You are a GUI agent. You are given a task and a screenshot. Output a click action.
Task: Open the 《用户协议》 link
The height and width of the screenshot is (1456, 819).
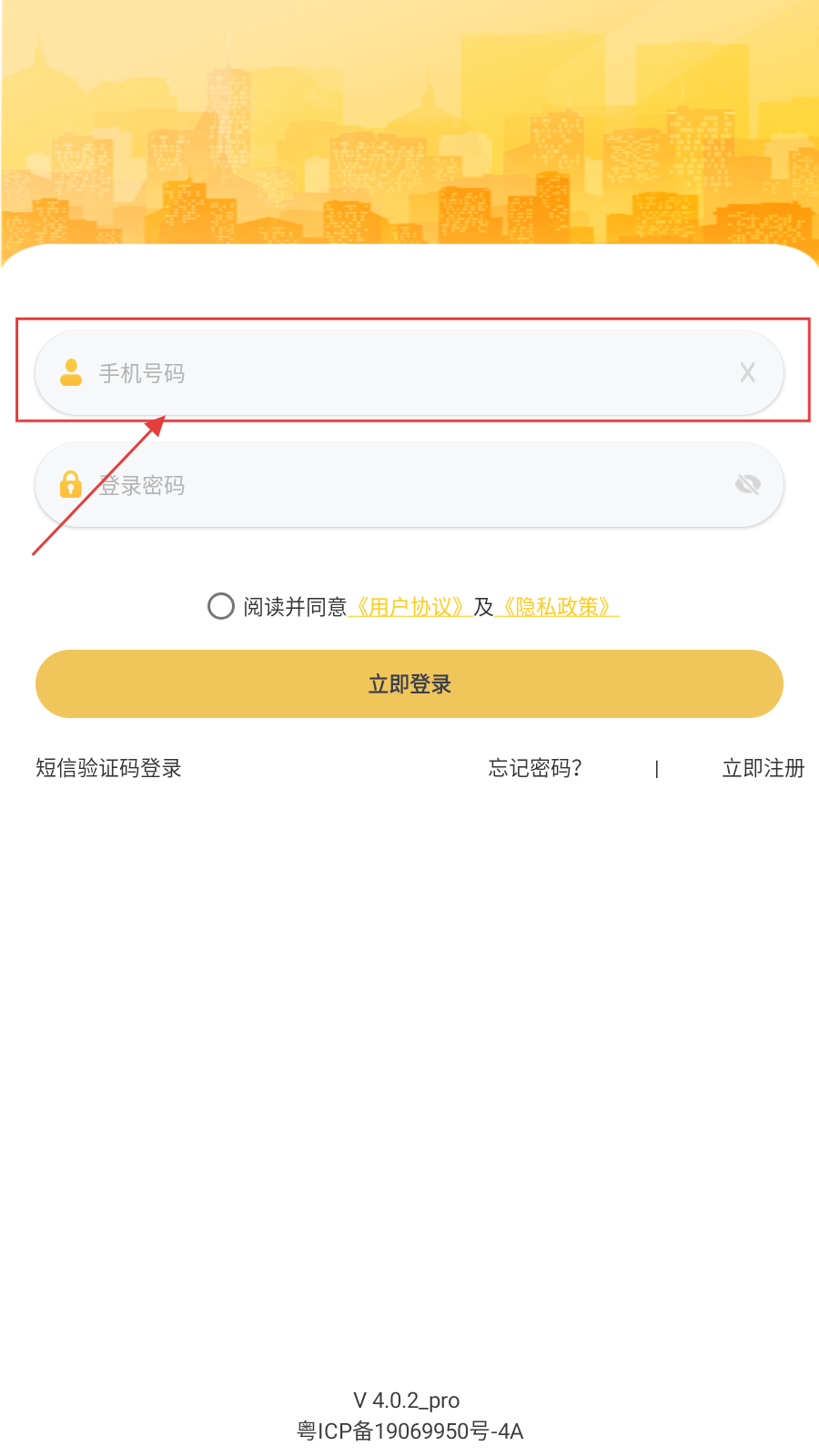[x=409, y=607]
